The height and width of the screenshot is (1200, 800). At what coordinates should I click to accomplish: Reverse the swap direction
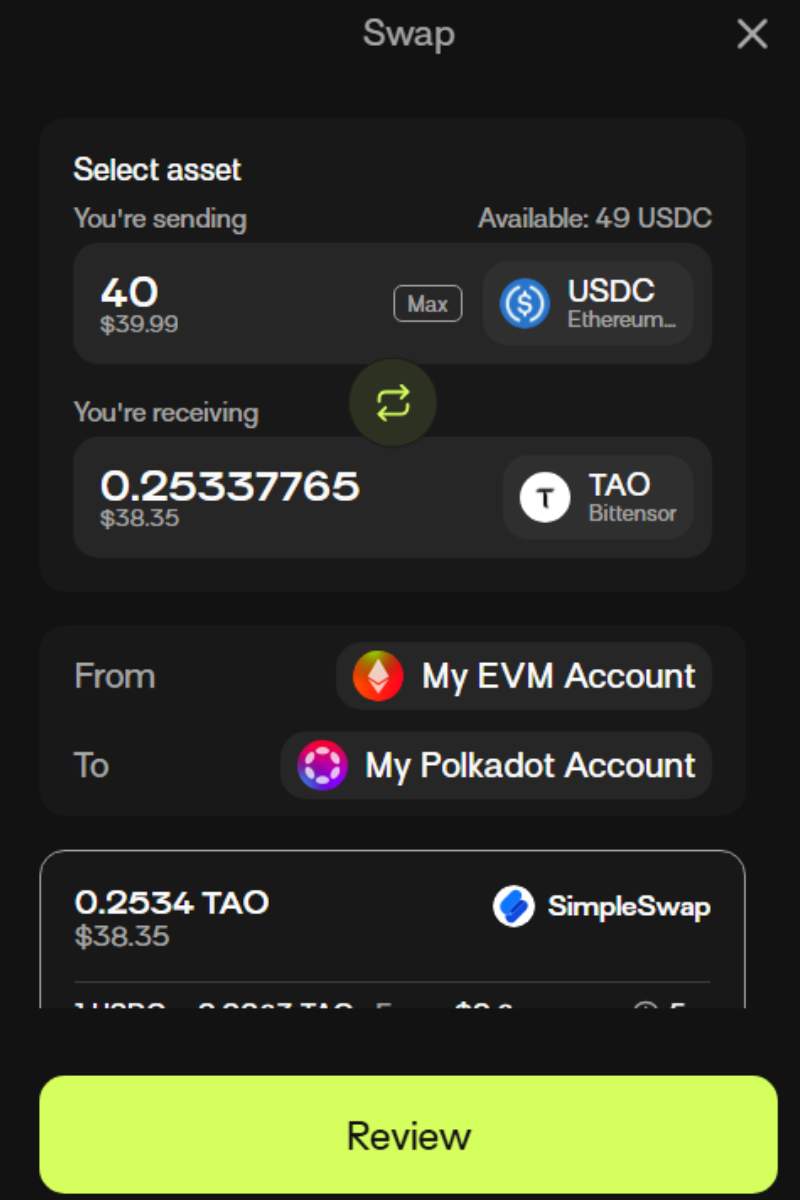393,403
